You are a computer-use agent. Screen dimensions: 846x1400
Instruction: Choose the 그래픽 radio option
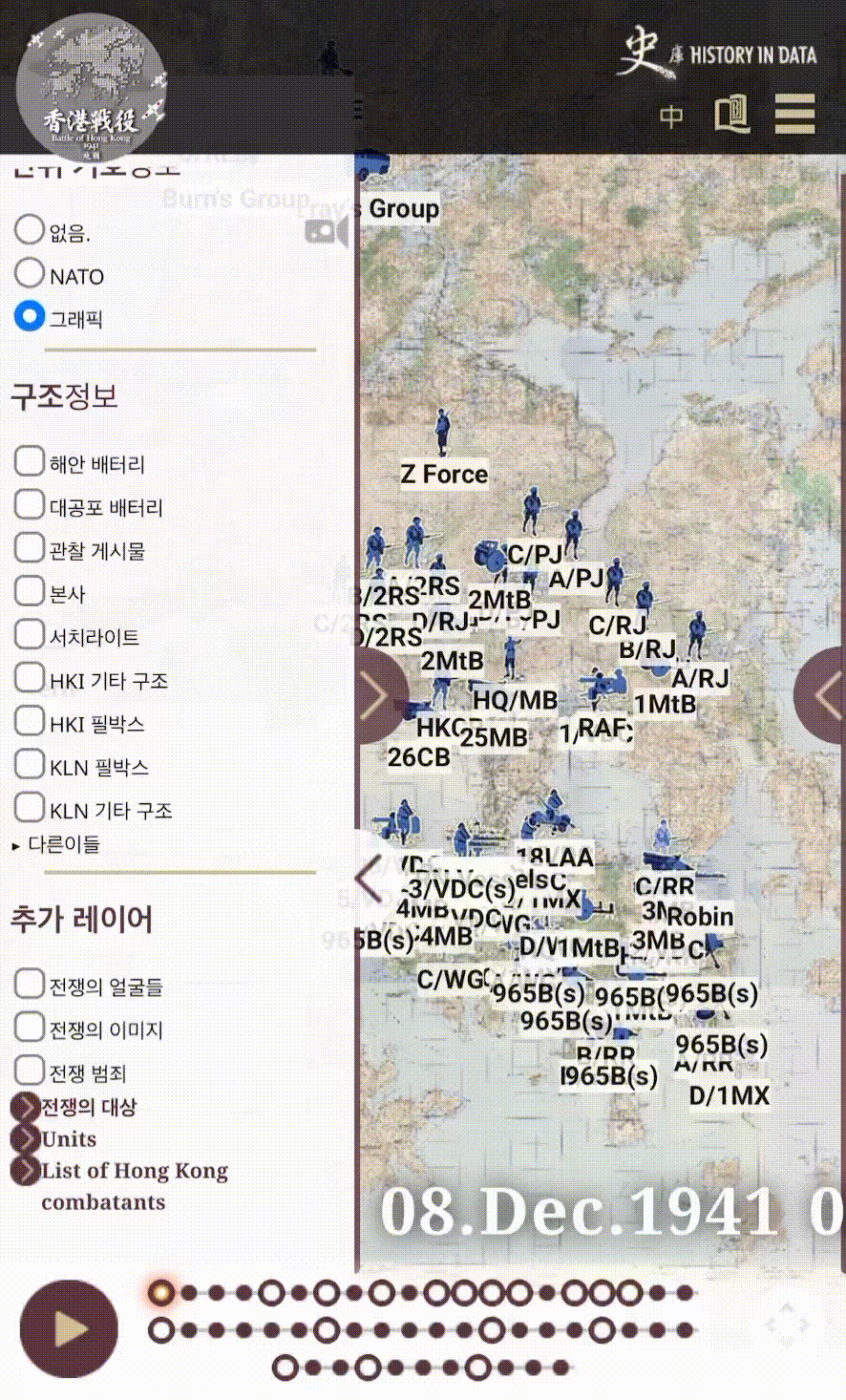[30, 317]
